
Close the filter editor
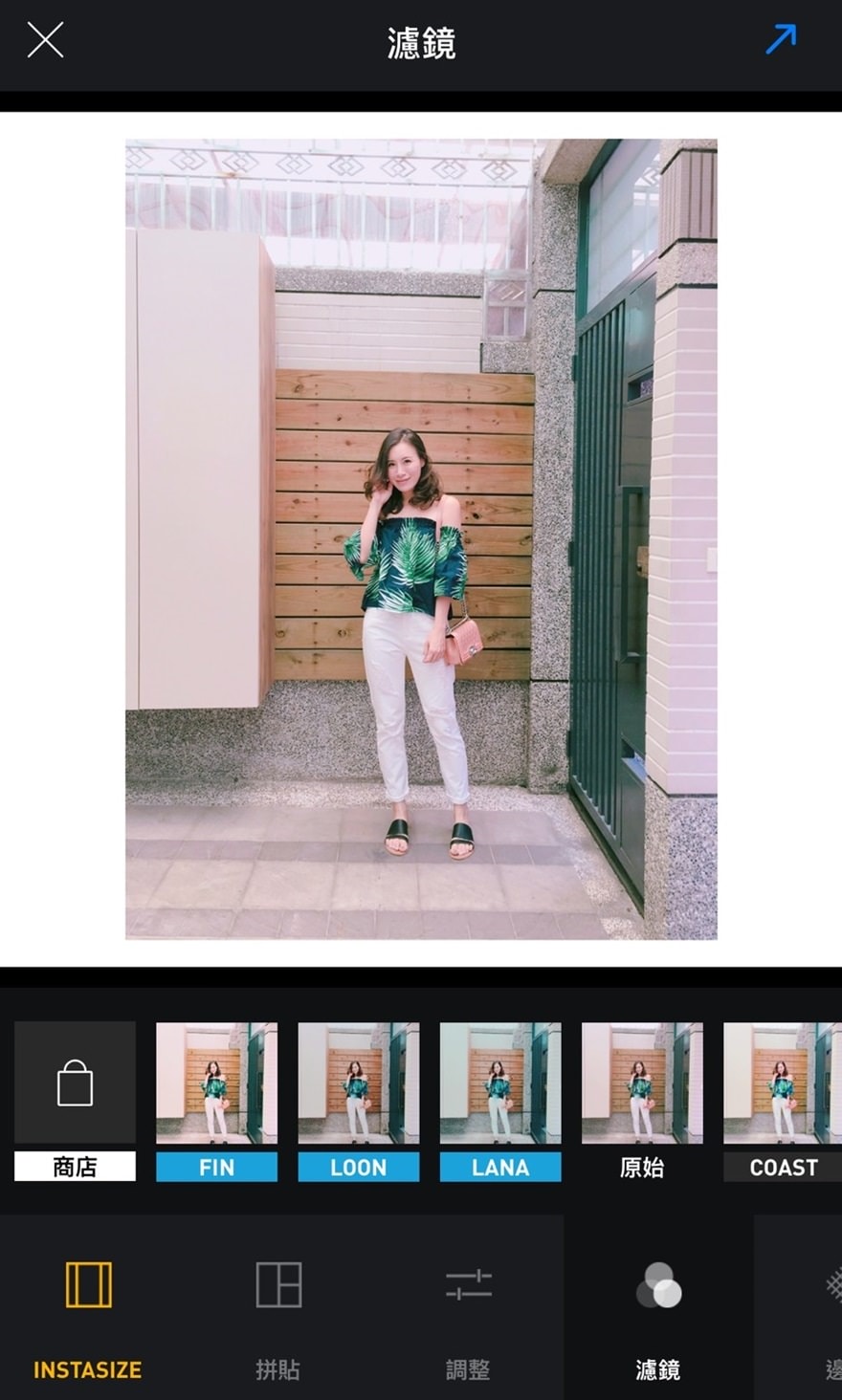(45, 40)
